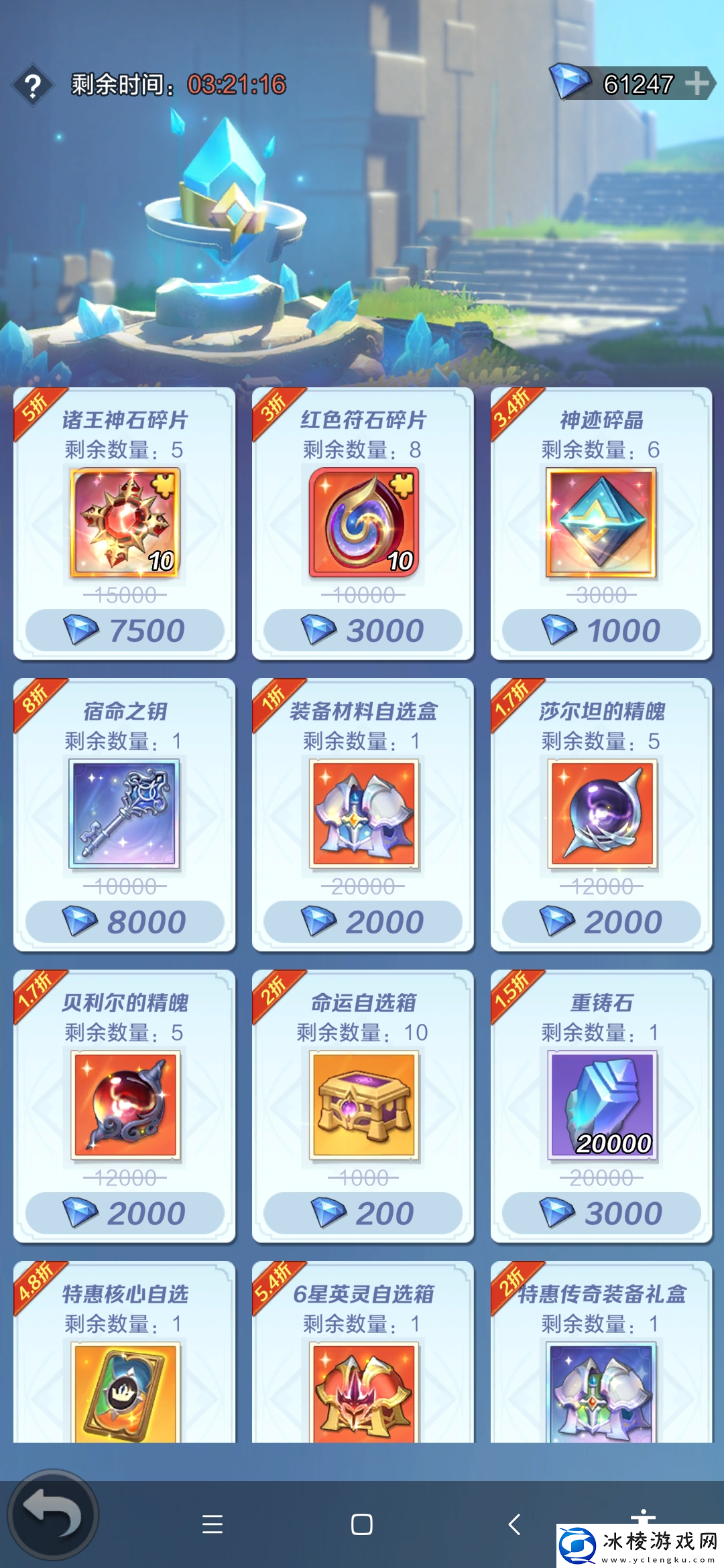Buy 红色符石碎片 for 3000 diamonds
The width and height of the screenshot is (724, 1568).
click(x=363, y=631)
